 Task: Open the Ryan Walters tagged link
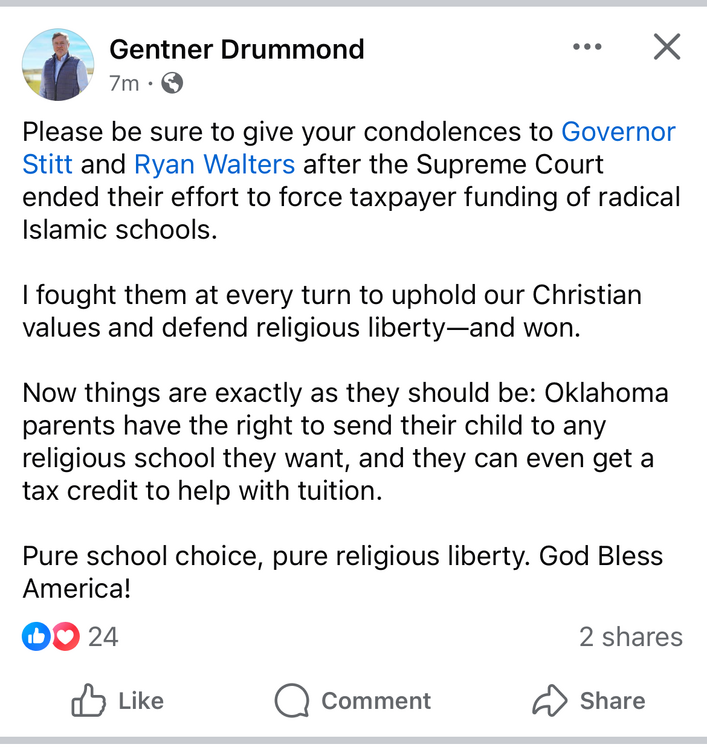[x=214, y=163]
